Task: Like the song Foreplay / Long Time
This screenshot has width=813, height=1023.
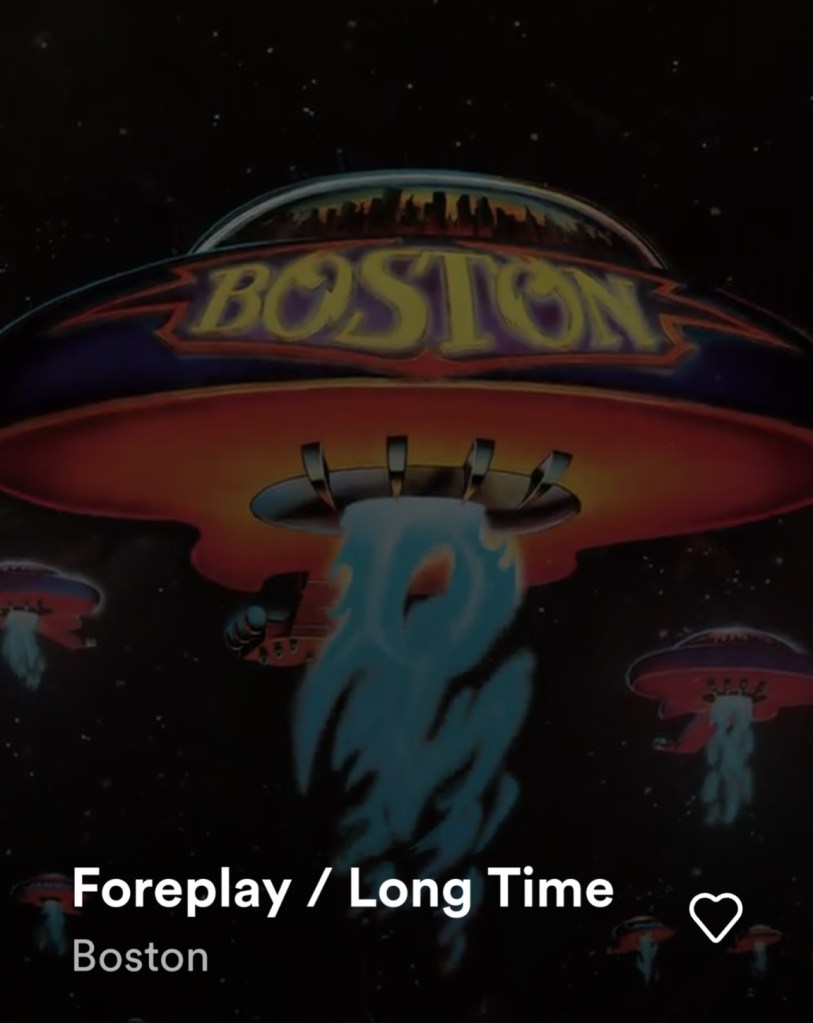Action: click(x=716, y=916)
